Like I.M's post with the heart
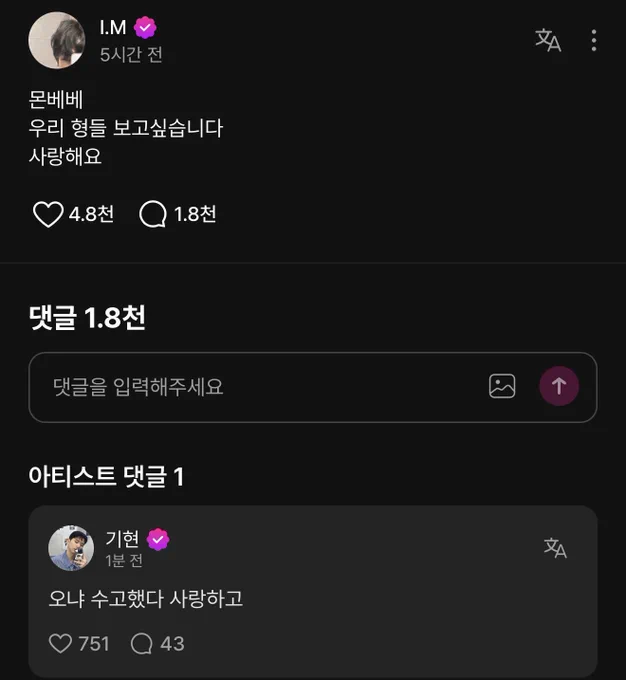 pyautogui.click(x=48, y=214)
